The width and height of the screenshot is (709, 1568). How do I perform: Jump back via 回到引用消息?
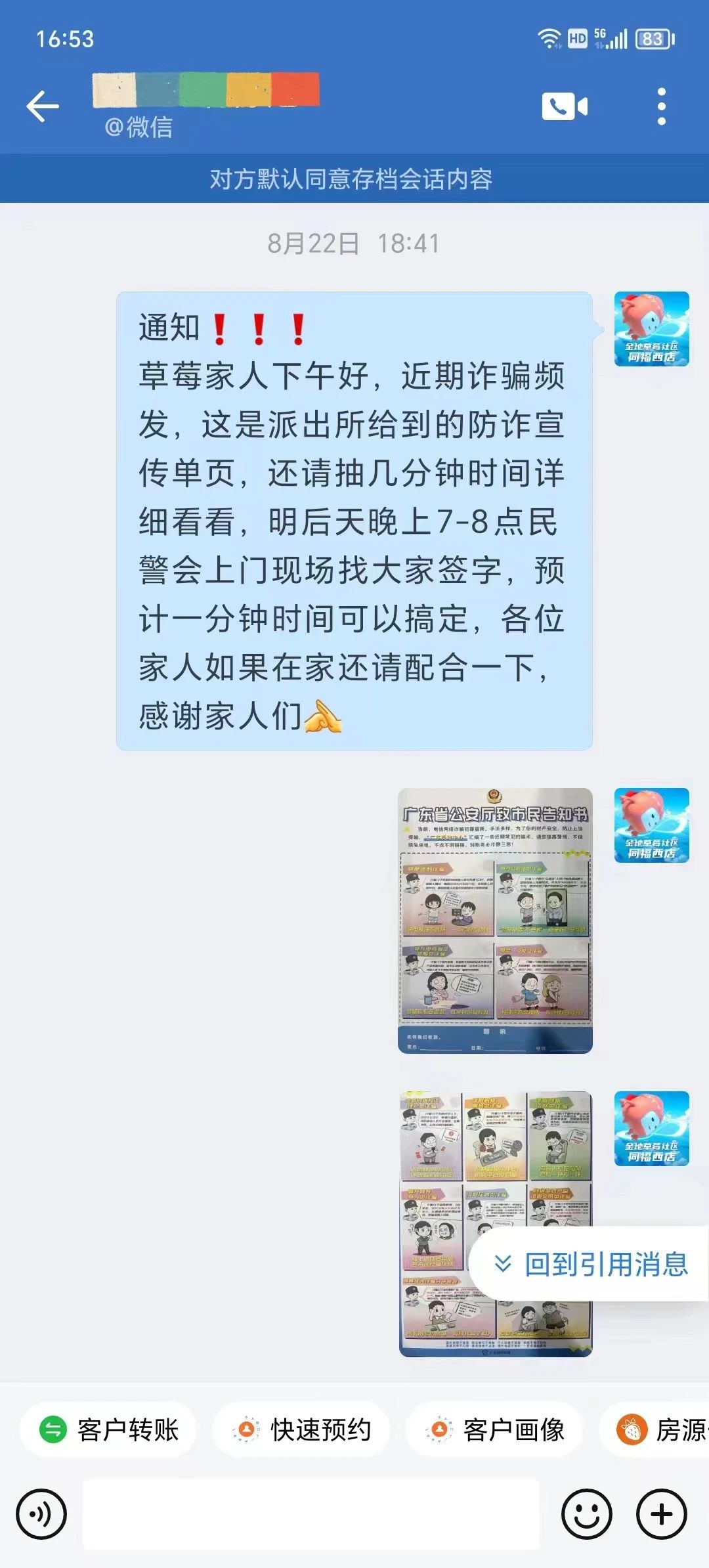591,1264
